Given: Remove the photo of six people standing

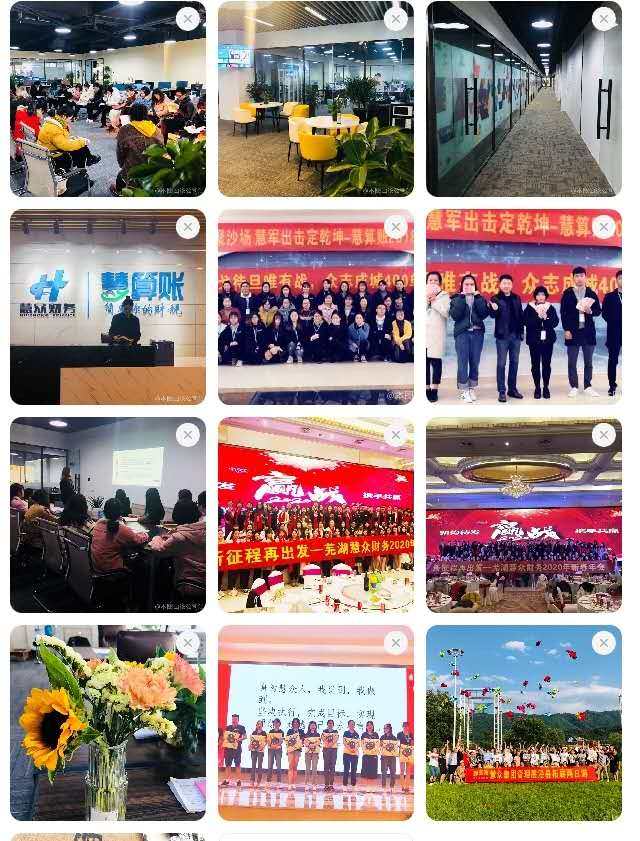Looking at the screenshot, I should pos(603,227).
